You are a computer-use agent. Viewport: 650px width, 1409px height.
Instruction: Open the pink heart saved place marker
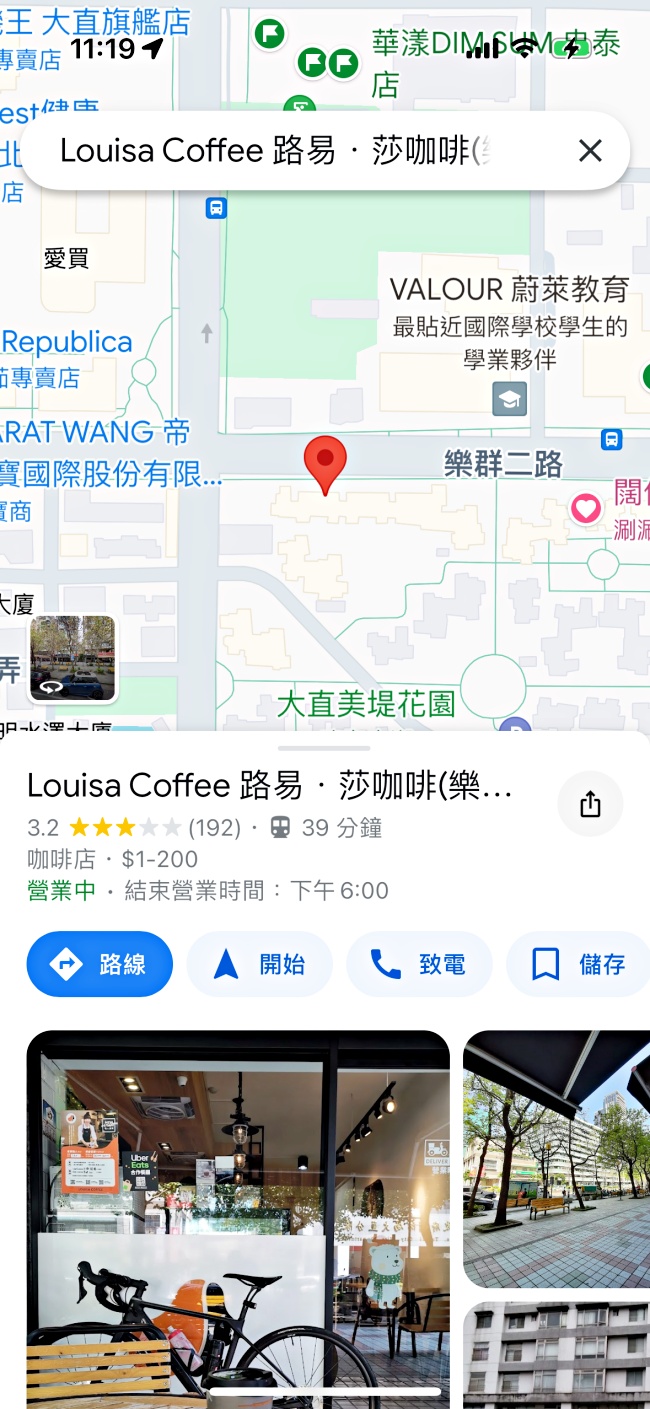coord(586,509)
